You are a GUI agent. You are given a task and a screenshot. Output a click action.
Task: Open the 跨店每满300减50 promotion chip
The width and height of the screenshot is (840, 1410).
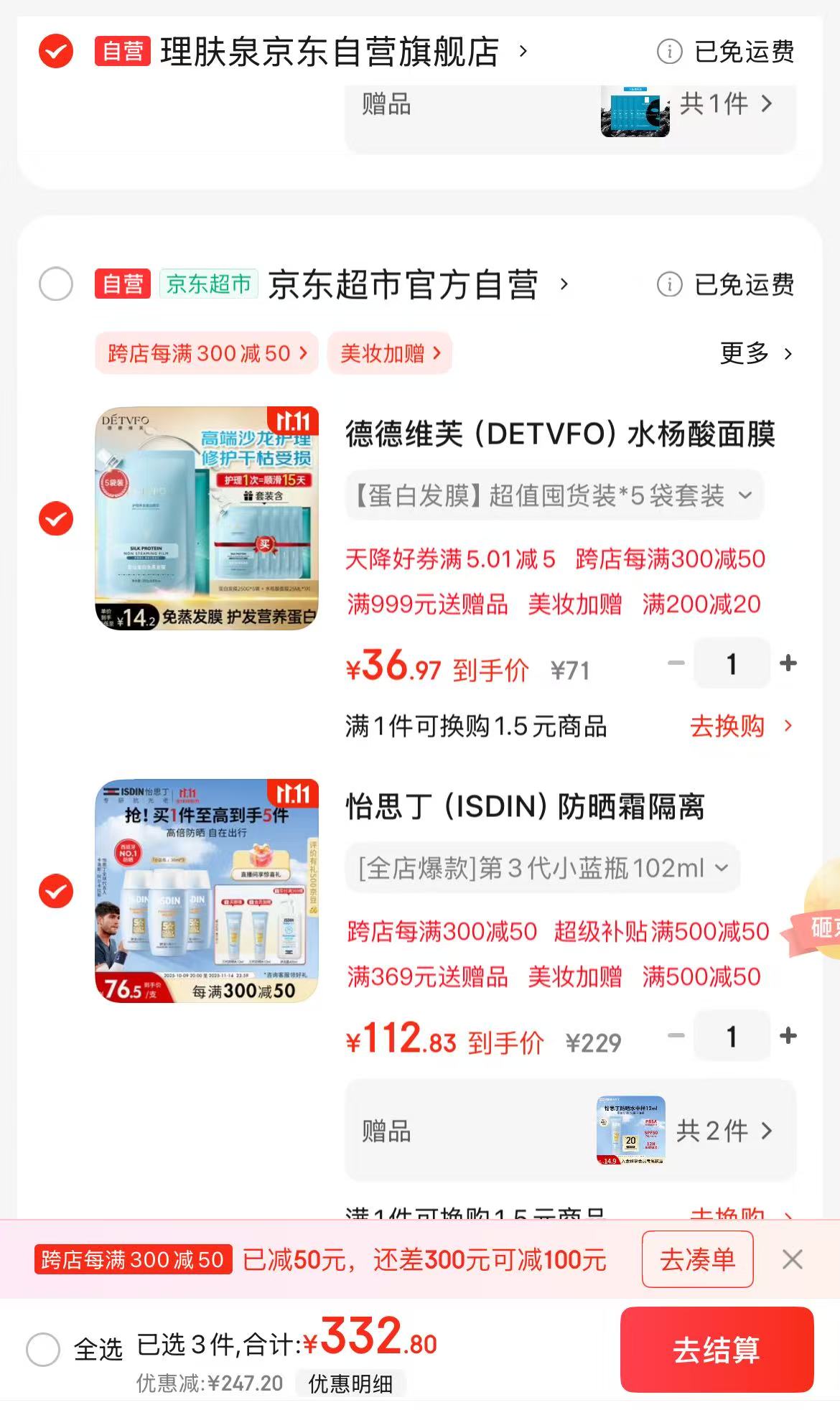206,353
